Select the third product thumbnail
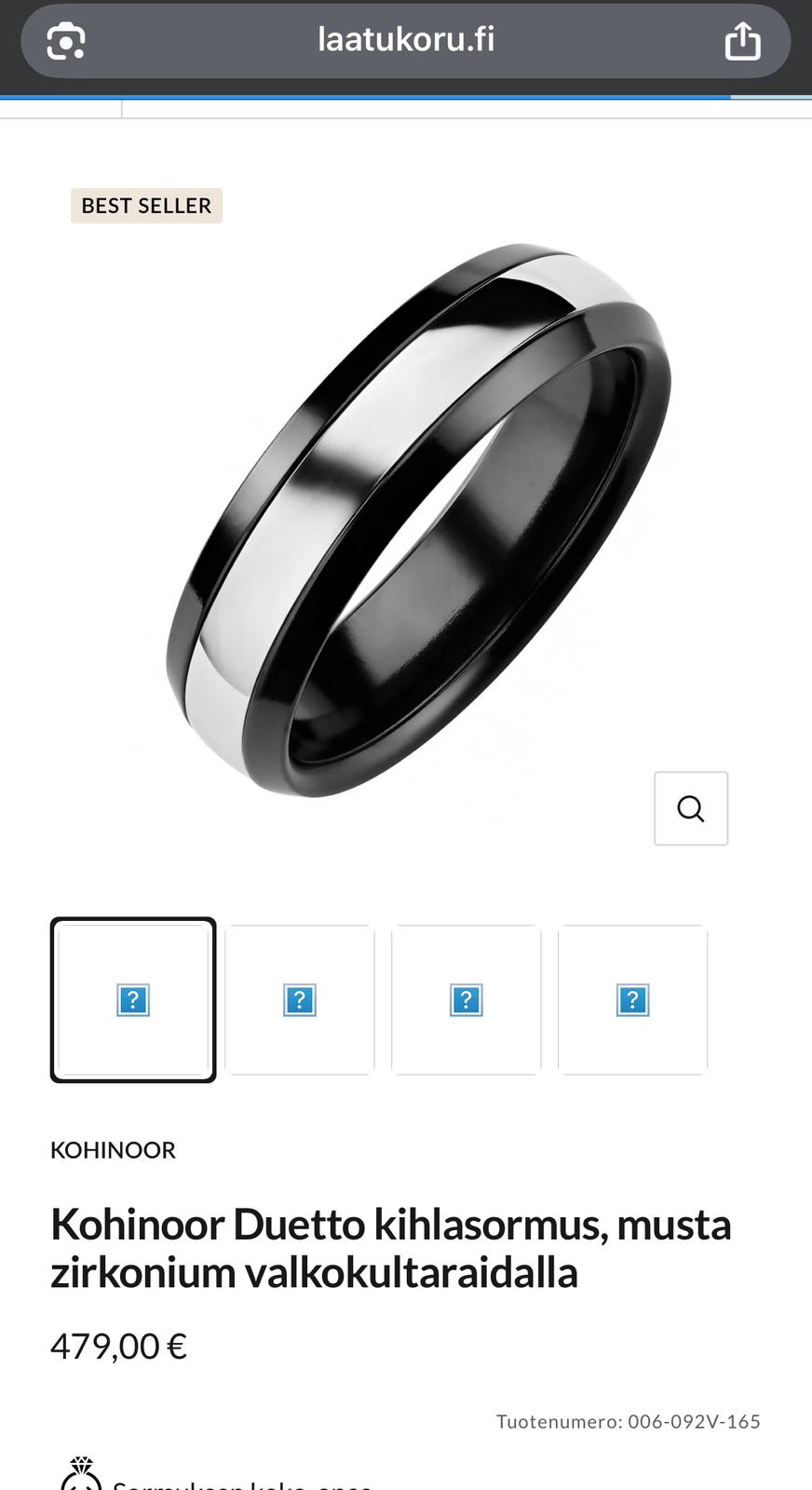Image resolution: width=812 pixels, height=1490 pixels. [466, 1000]
